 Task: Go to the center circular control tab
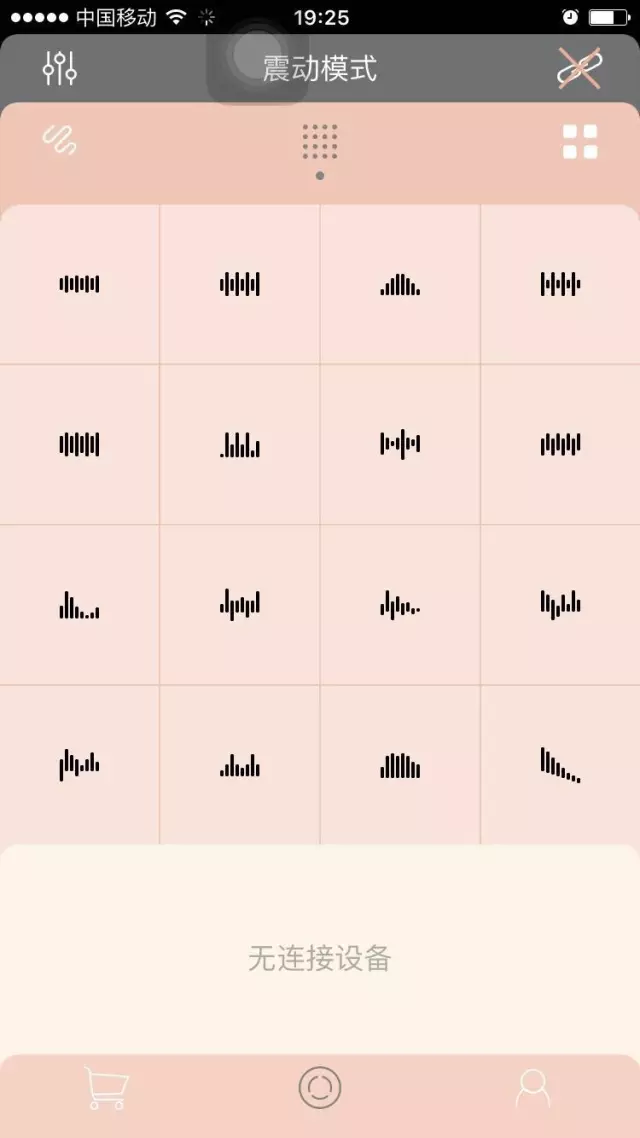[320, 1088]
